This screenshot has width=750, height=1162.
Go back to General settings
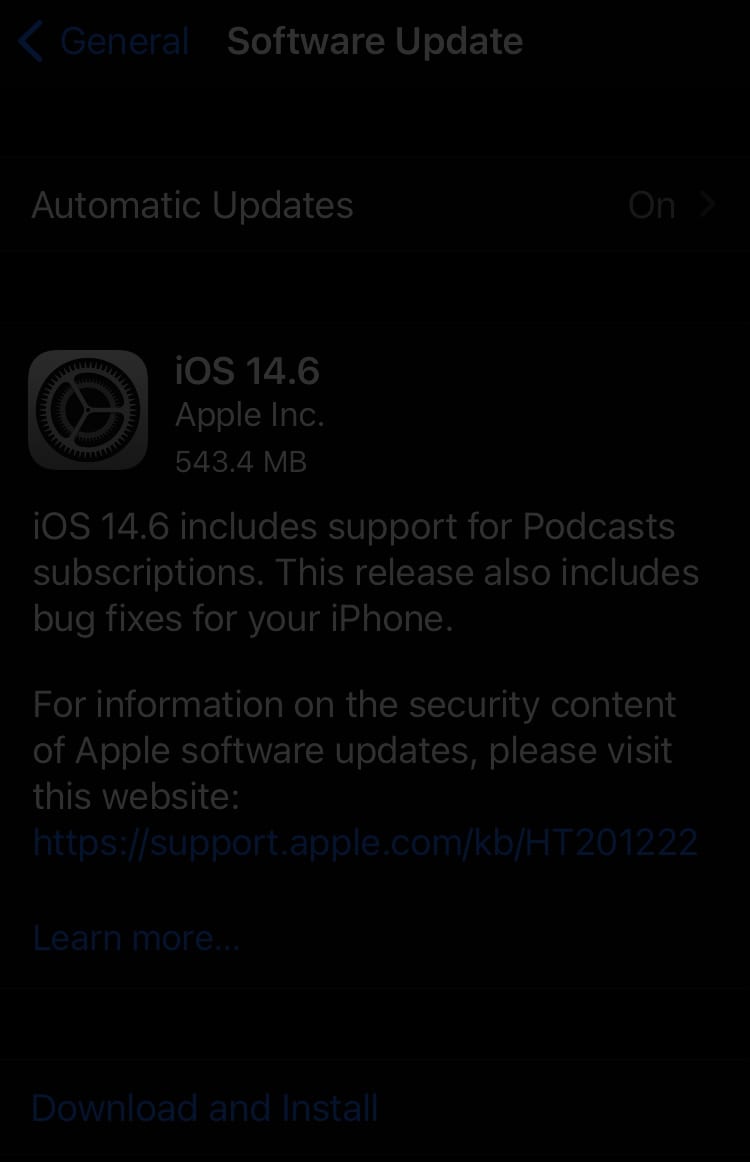[x=103, y=42]
